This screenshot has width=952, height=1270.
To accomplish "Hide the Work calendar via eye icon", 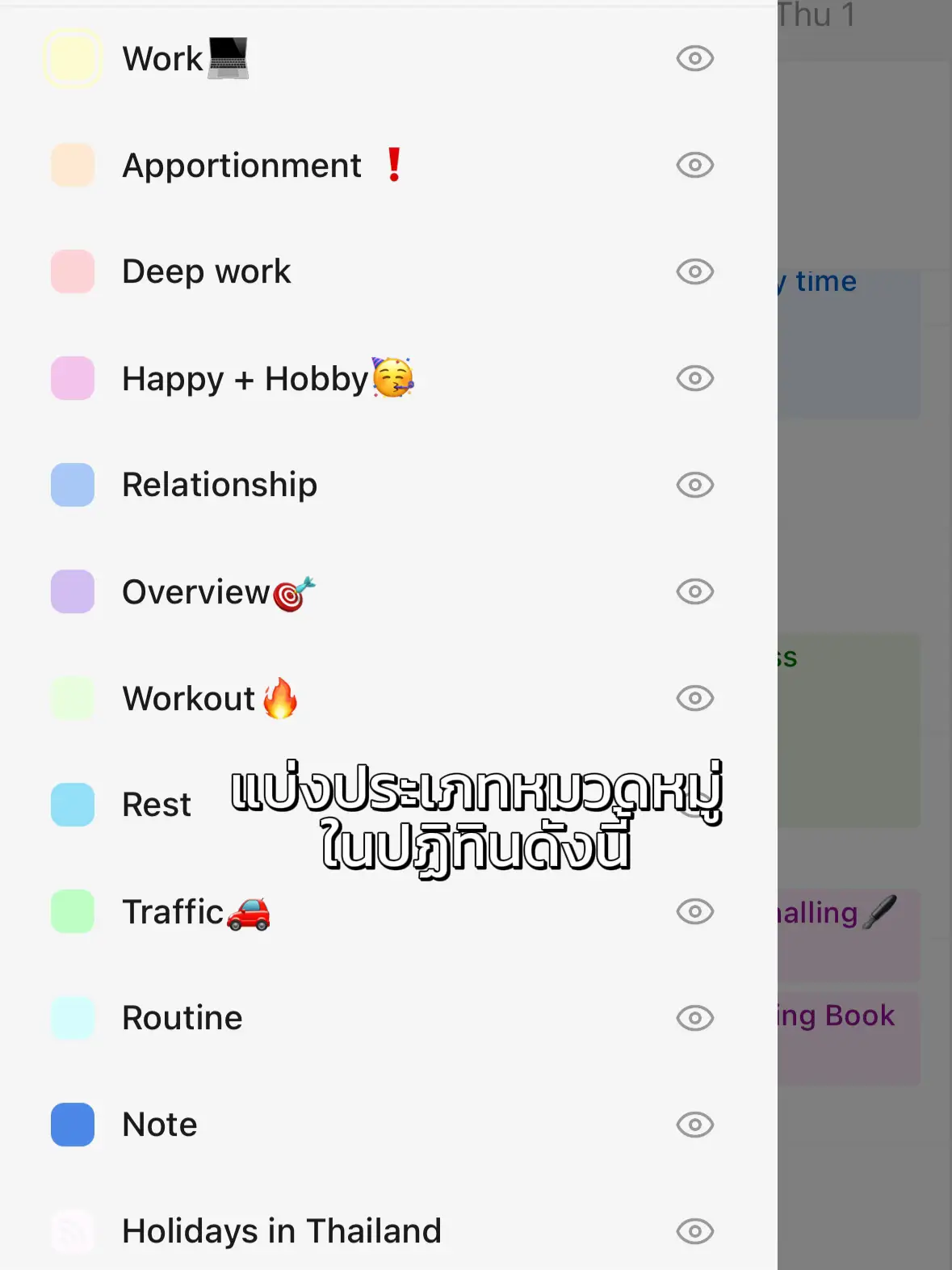I will tap(694, 58).
